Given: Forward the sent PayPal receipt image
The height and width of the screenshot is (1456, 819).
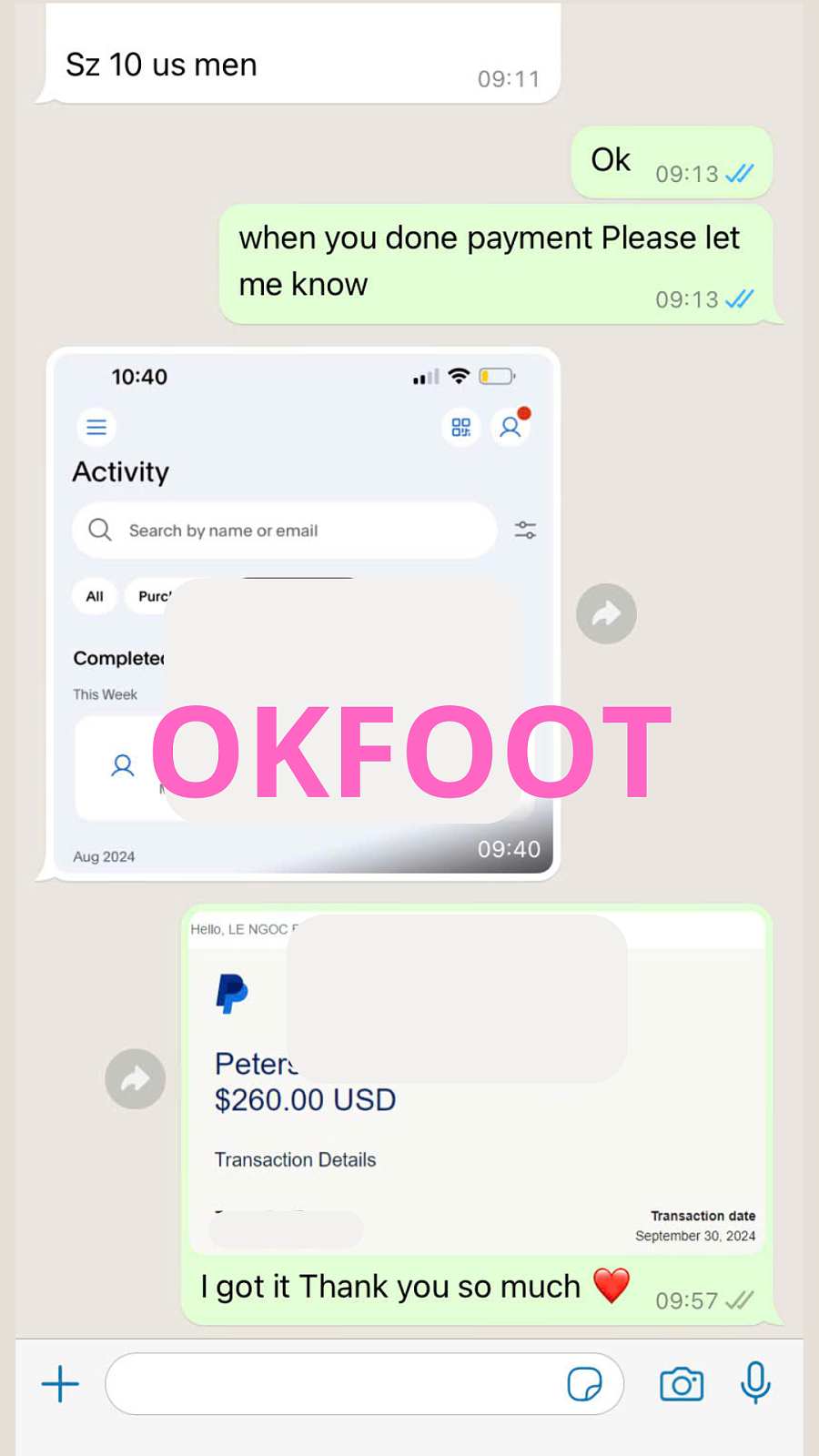Looking at the screenshot, I should [135, 1079].
